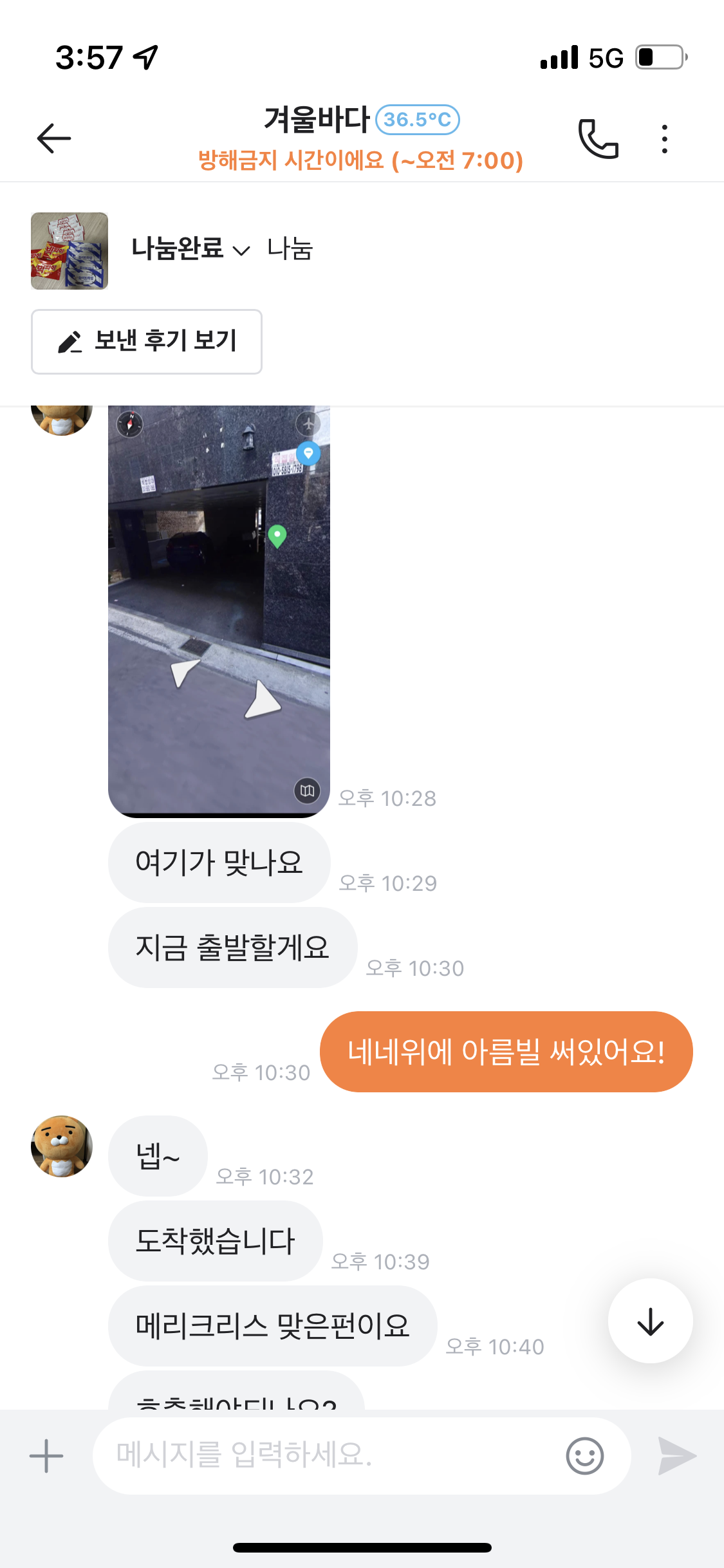724x1568 pixels.
Task: Jump to latest messages with down arrow
Action: coord(650,1321)
